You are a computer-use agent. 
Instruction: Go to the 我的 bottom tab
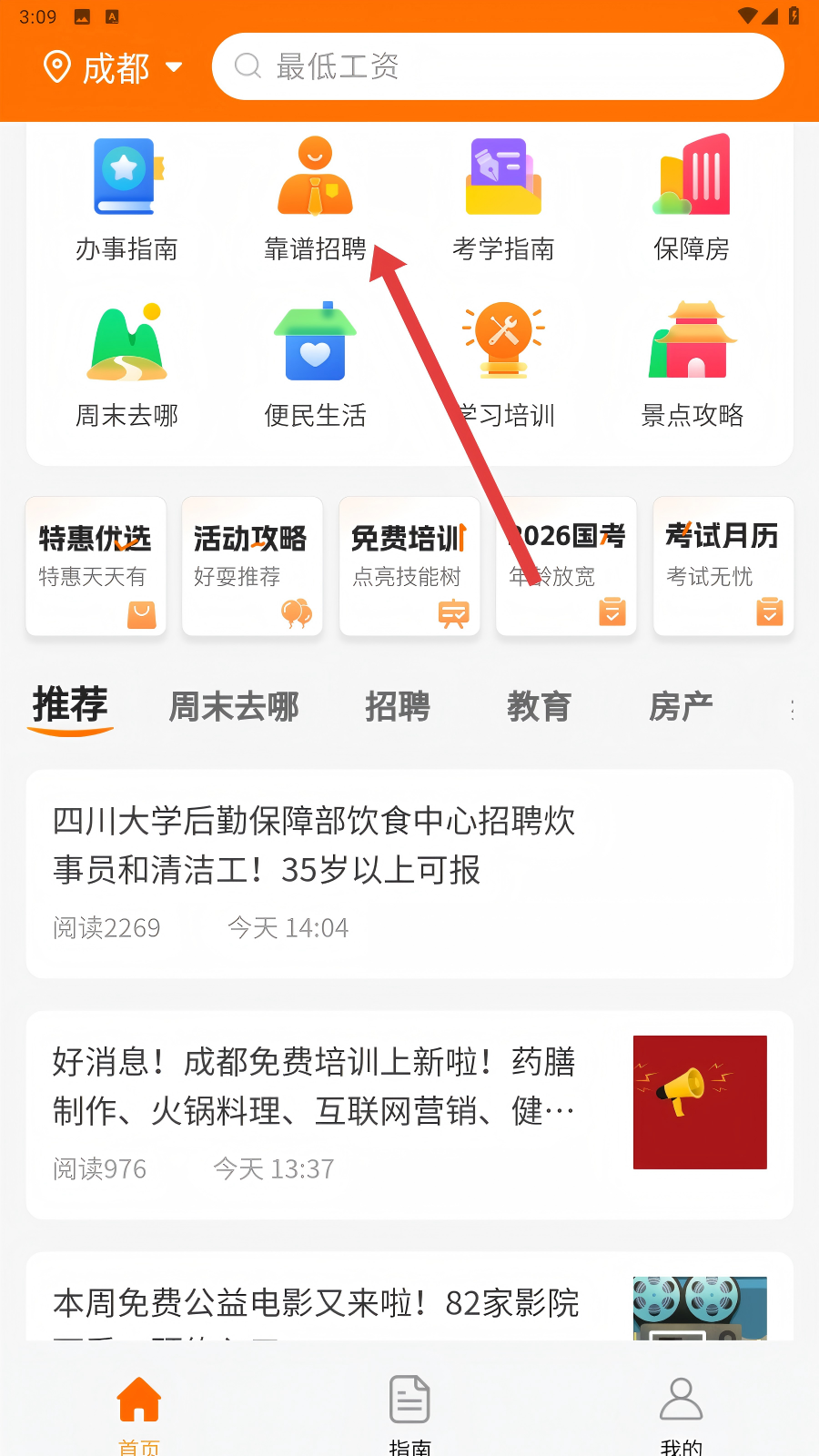(681, 1412)
